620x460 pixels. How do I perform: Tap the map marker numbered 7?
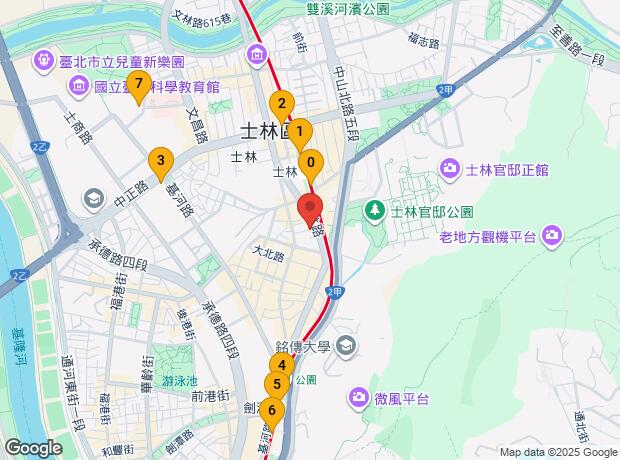tap(138, 85)
